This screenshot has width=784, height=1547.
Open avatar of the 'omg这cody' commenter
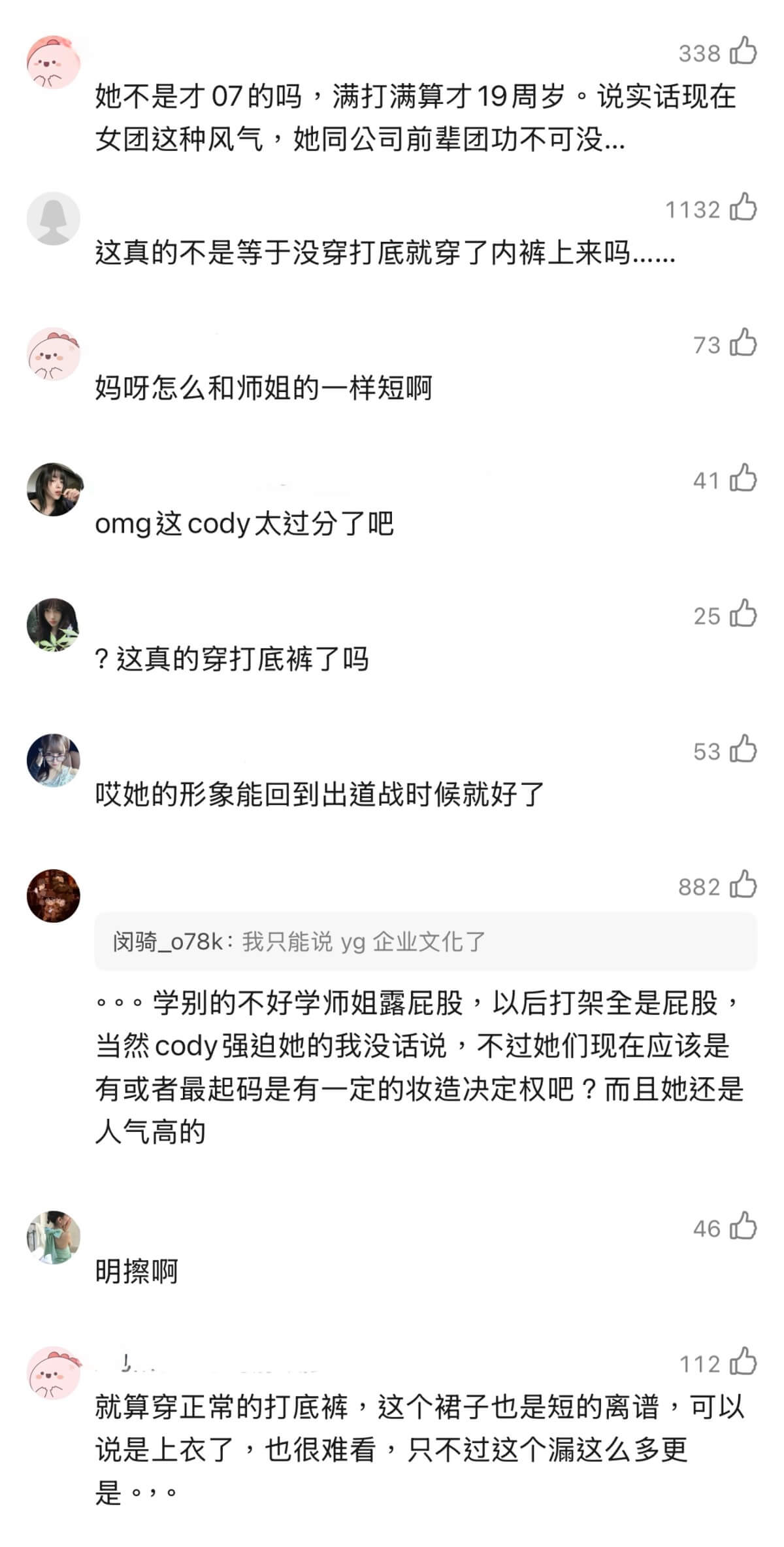click(53, 490)
